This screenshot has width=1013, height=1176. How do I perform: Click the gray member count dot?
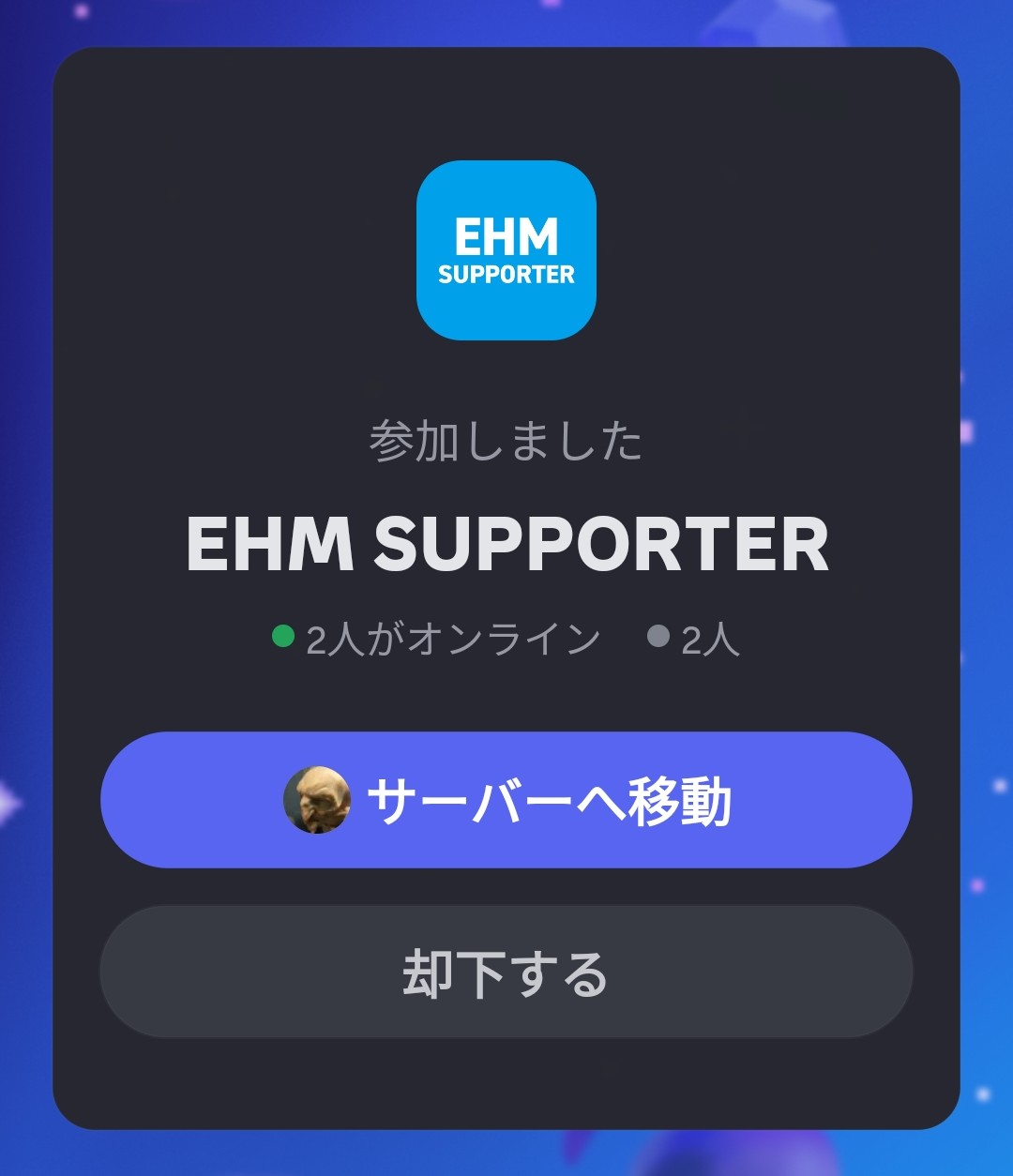pyautogui.click(x=659, y=636)
